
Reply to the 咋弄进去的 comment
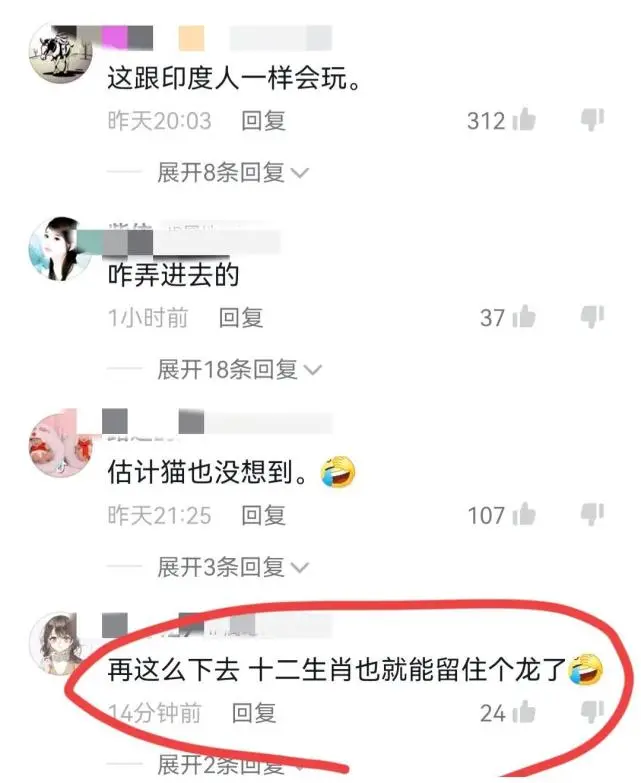[x=241, y=318]
